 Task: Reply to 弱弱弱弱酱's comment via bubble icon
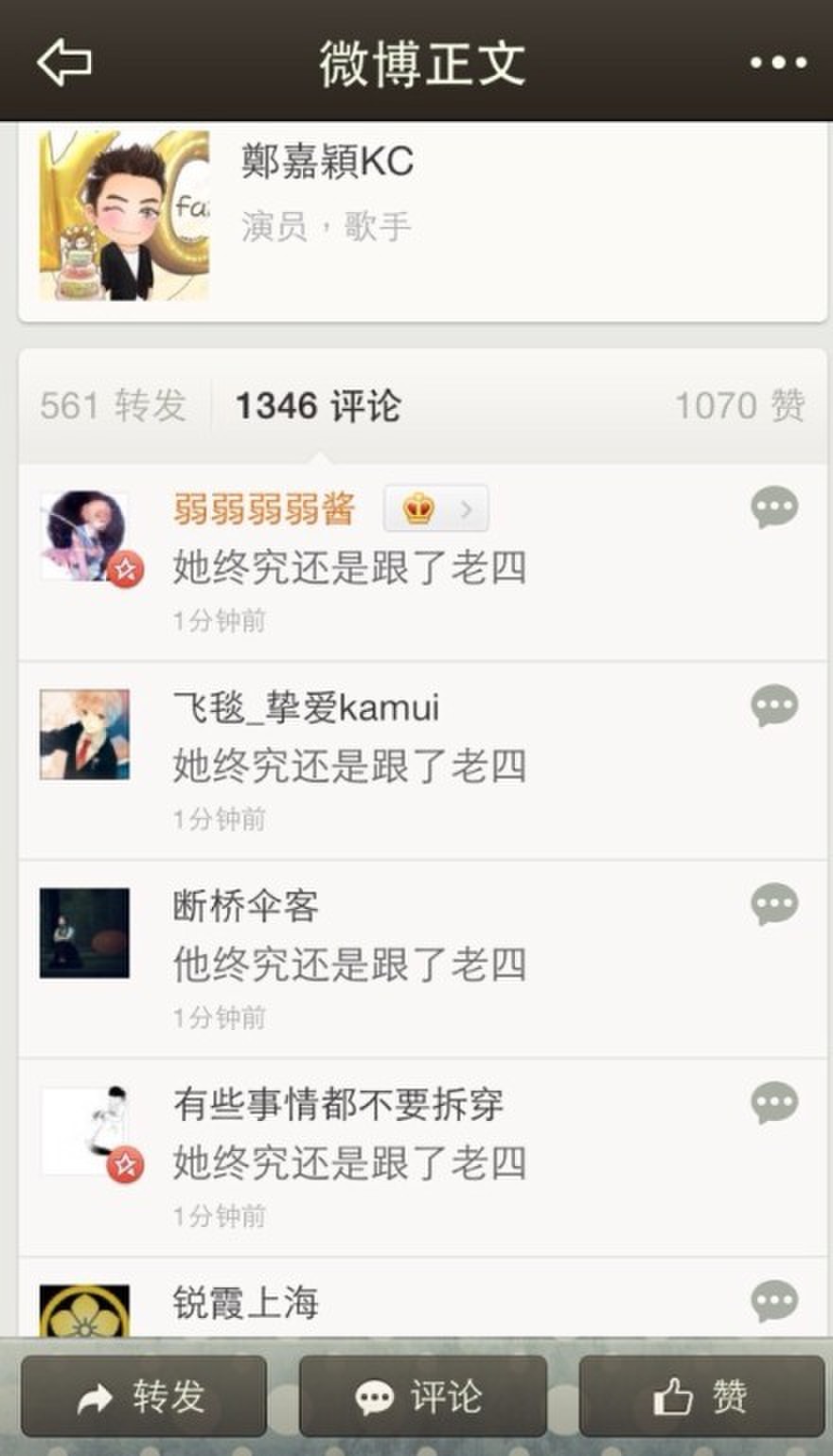pyautogui.click(x=774, y=508)
